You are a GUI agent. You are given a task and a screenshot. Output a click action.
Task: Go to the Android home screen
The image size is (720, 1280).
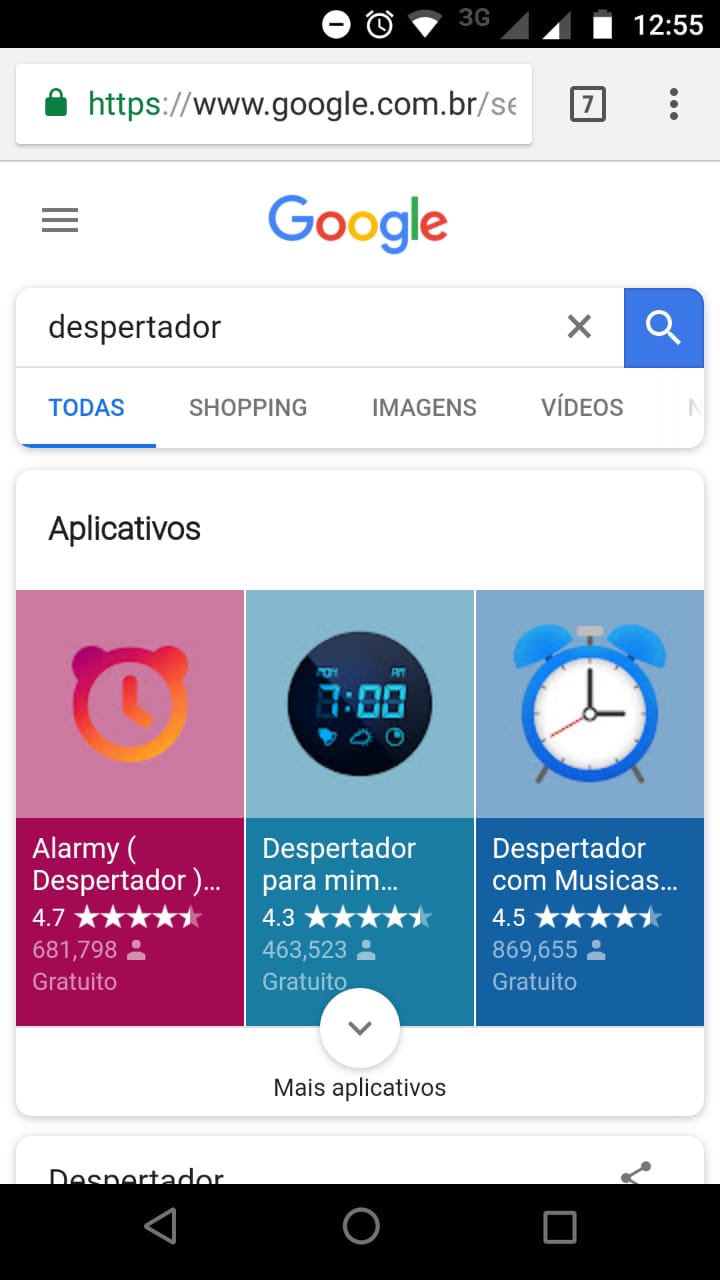[360, 1226]
